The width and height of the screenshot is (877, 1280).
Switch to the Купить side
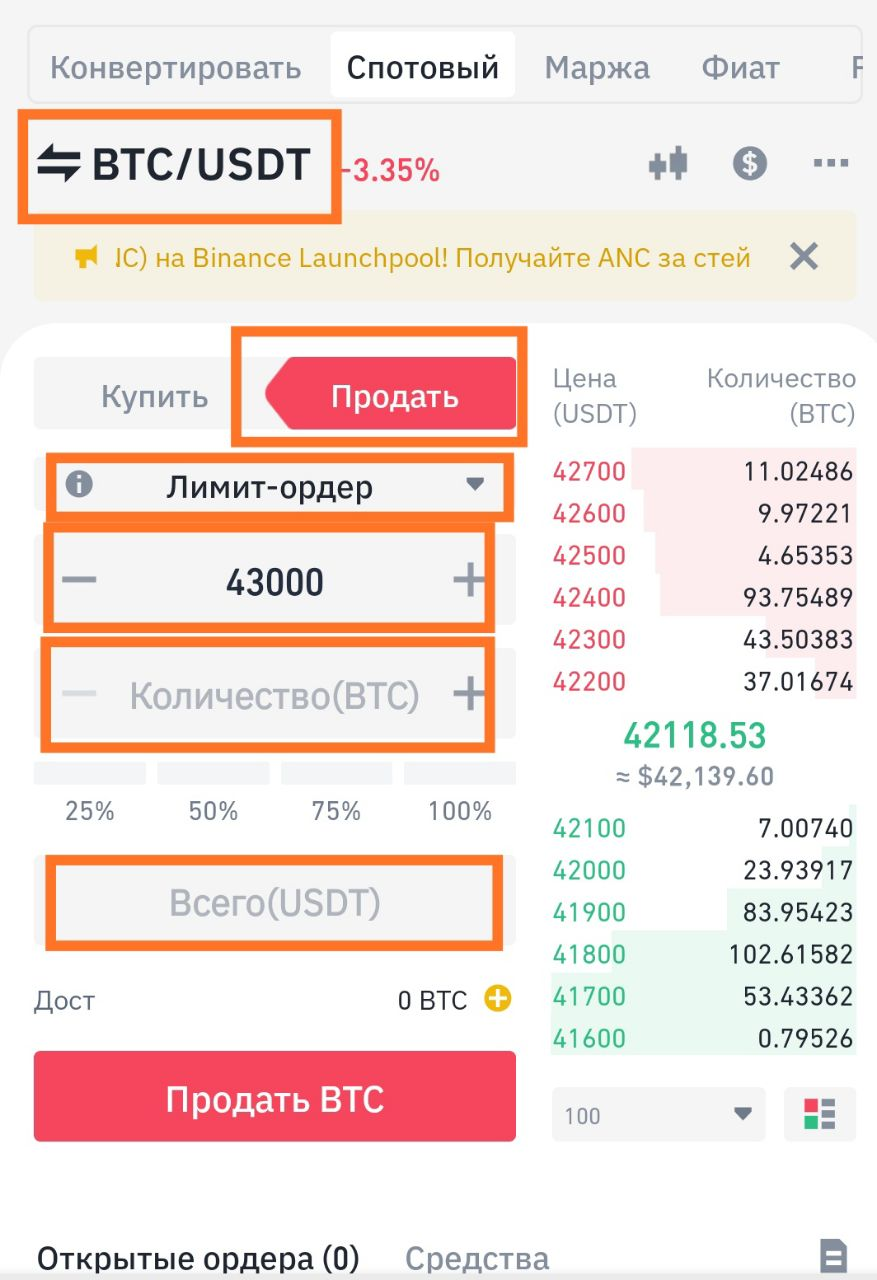point(154,396)
